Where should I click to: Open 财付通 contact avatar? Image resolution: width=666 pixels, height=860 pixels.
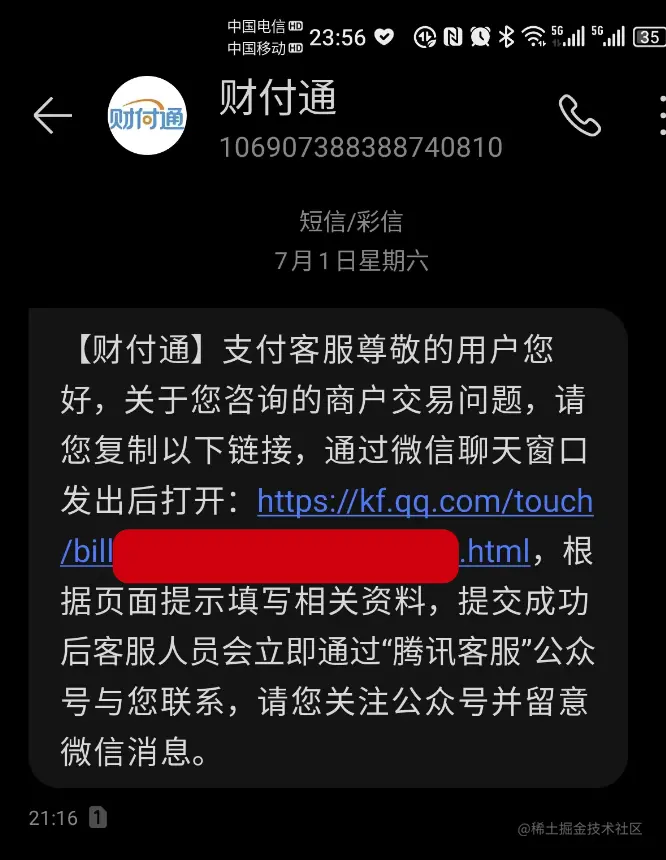point(147,116)
